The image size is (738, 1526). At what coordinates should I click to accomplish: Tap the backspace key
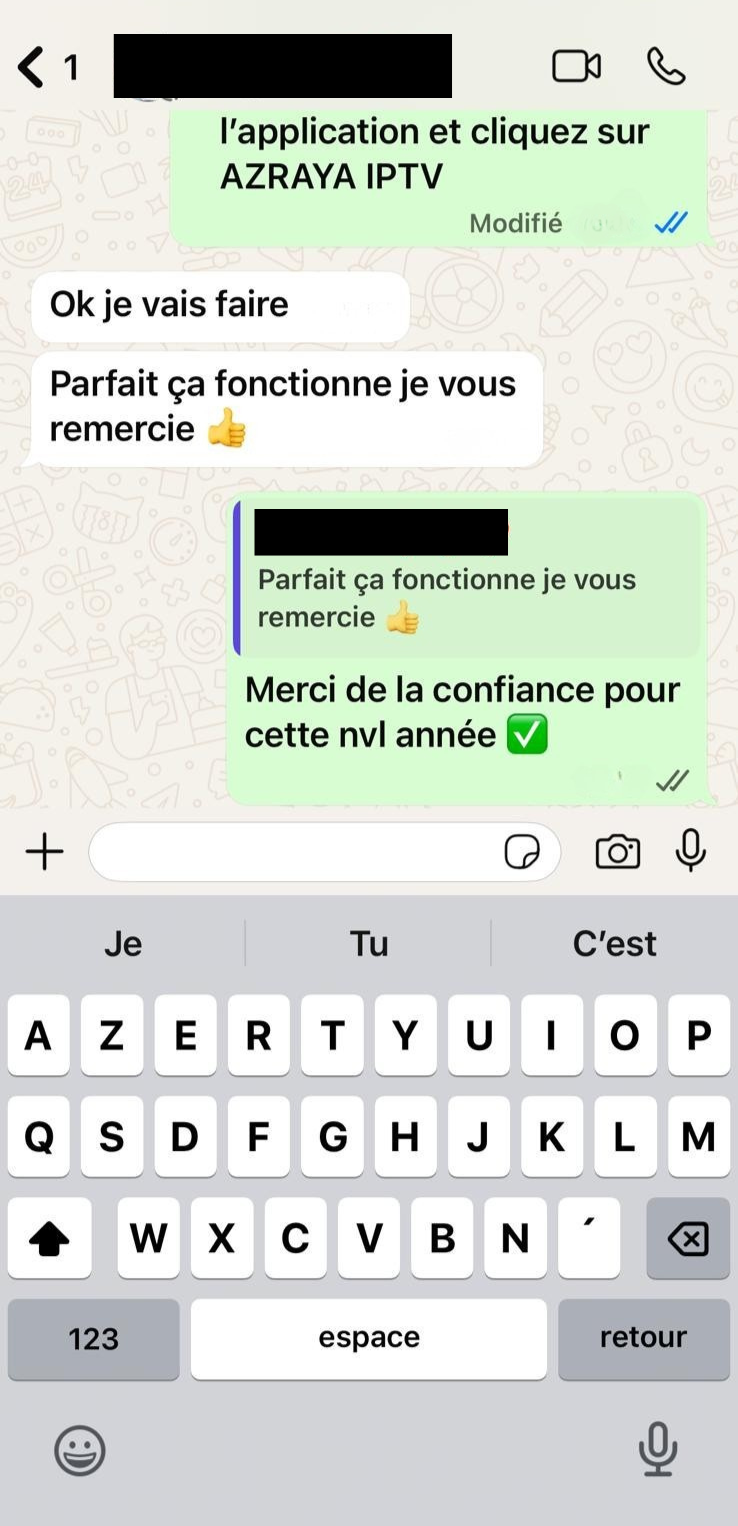coord(688,1239)
